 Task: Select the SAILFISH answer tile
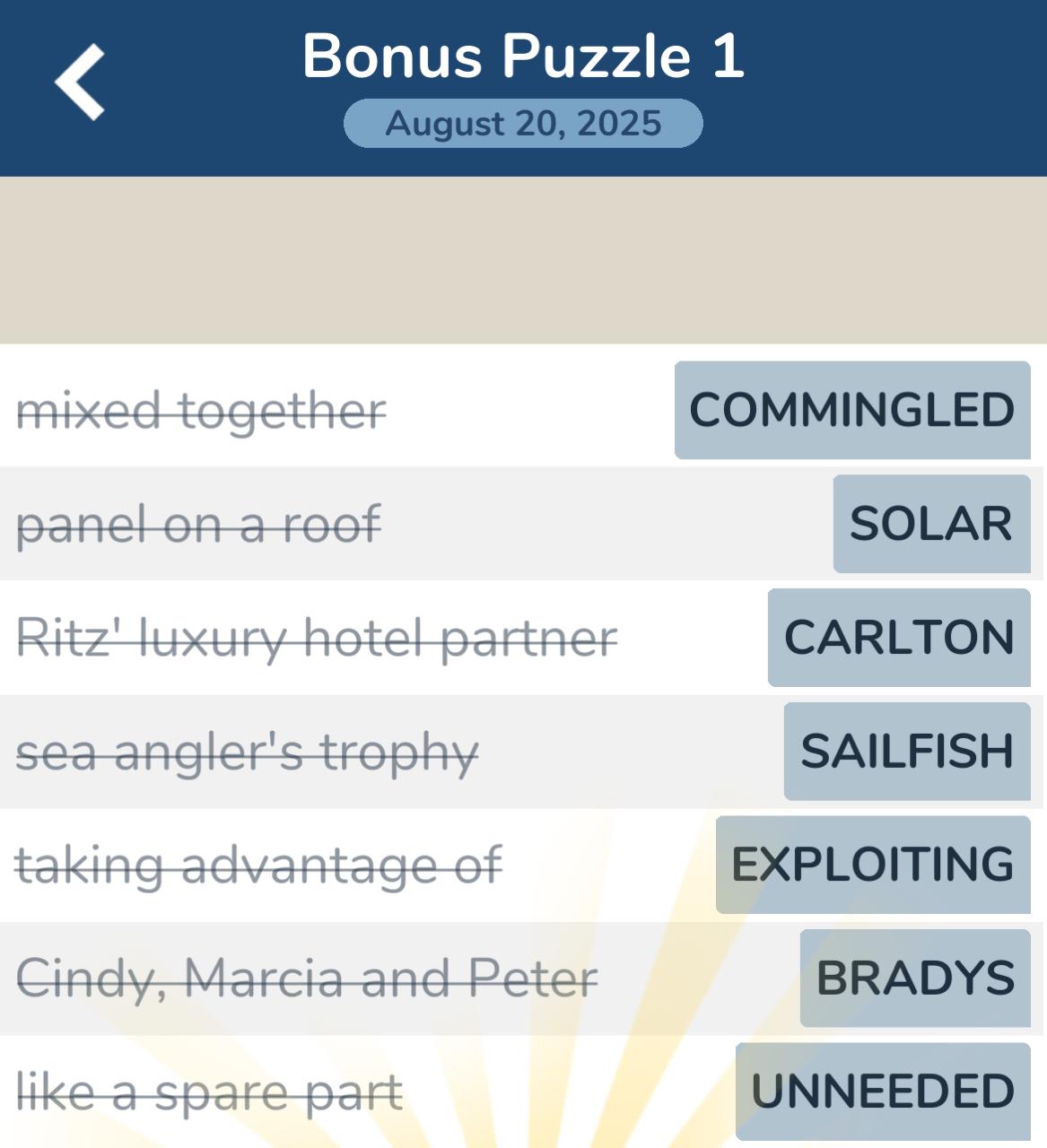[x=906, y=752]
